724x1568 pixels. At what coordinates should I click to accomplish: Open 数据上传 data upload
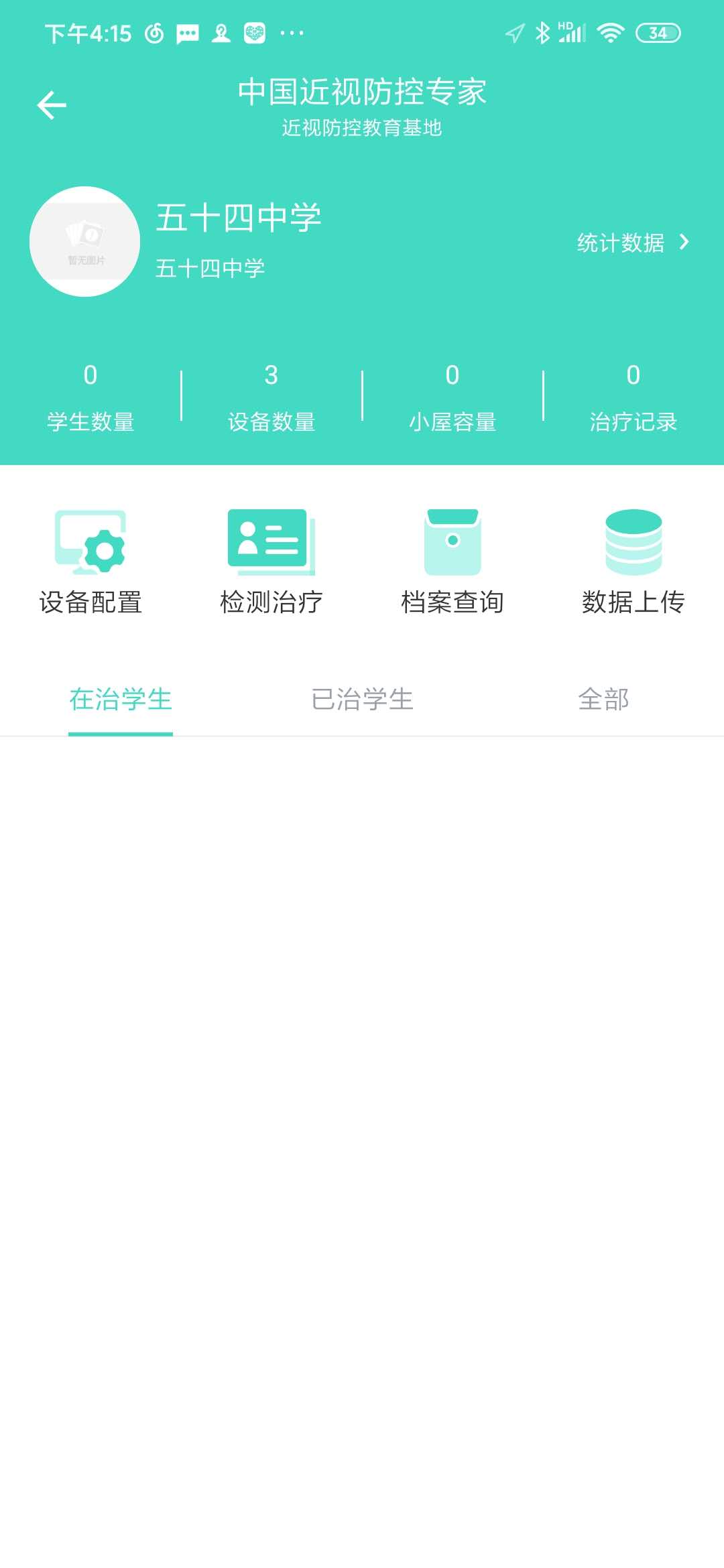click(x=633, y=562)
